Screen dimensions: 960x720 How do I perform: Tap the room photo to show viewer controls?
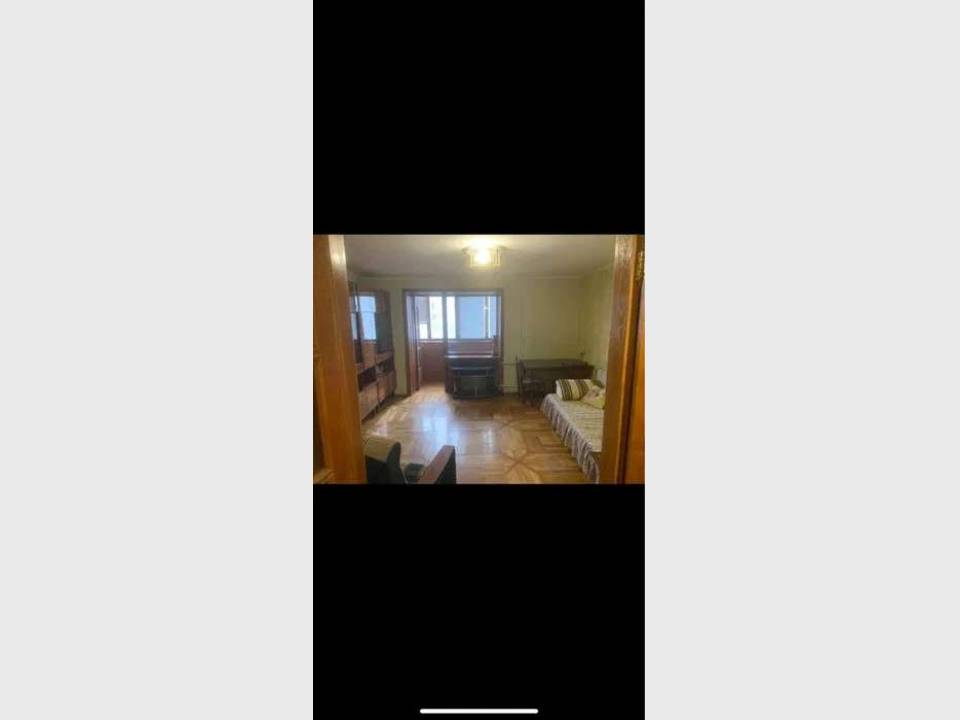[x=478, y=359]
